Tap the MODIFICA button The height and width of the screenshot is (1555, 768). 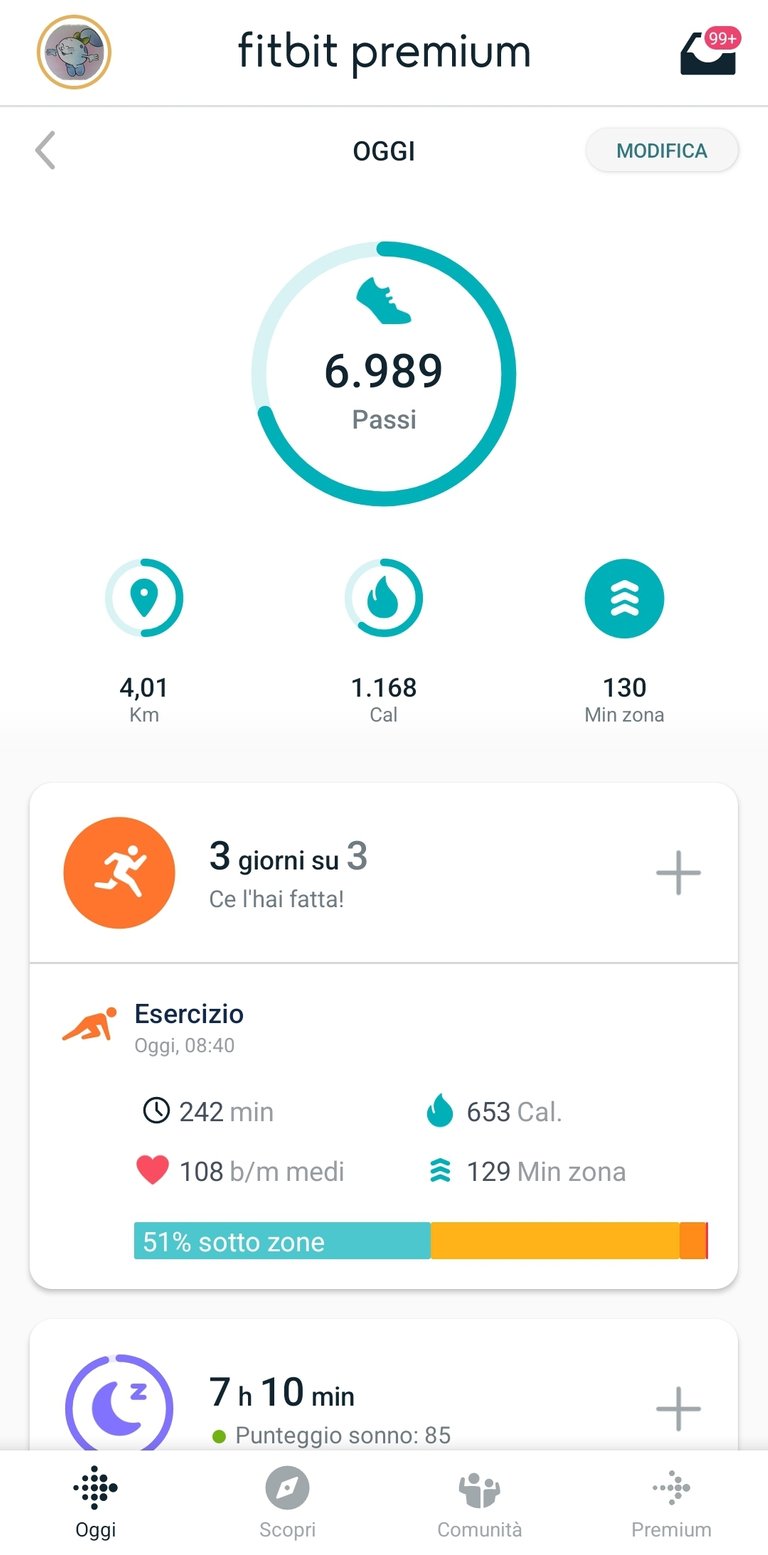pyautogui.click(x=661, y=151)
